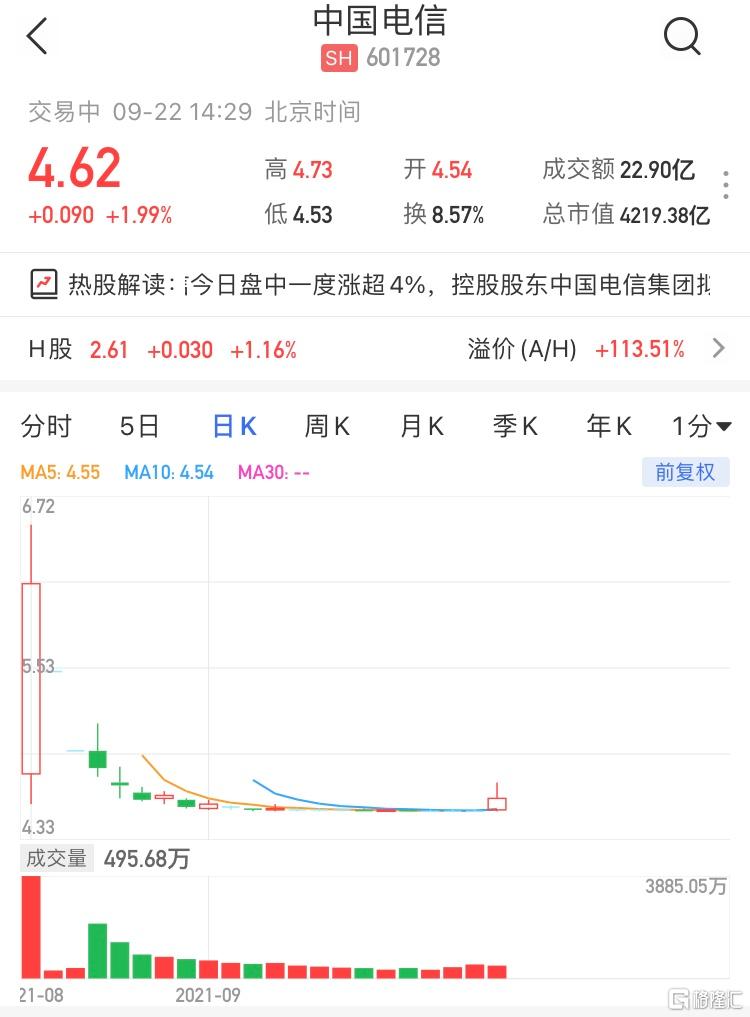Switch to the 年K chart tab
Viewport: 750px width, 1017px height.
tap(609, 427)
